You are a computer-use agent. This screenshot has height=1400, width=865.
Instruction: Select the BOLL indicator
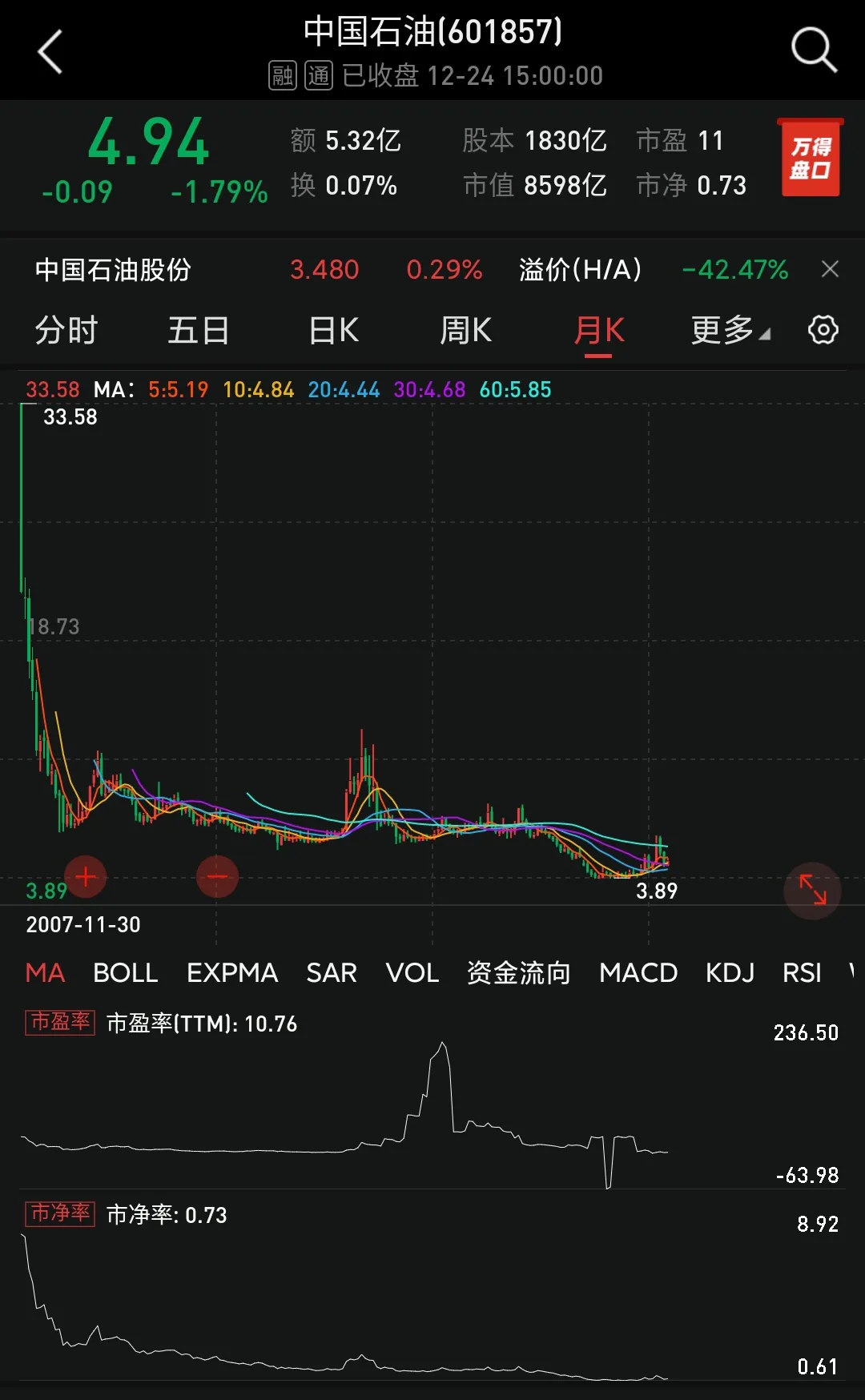pyautogui.click(x=125, y=973)
